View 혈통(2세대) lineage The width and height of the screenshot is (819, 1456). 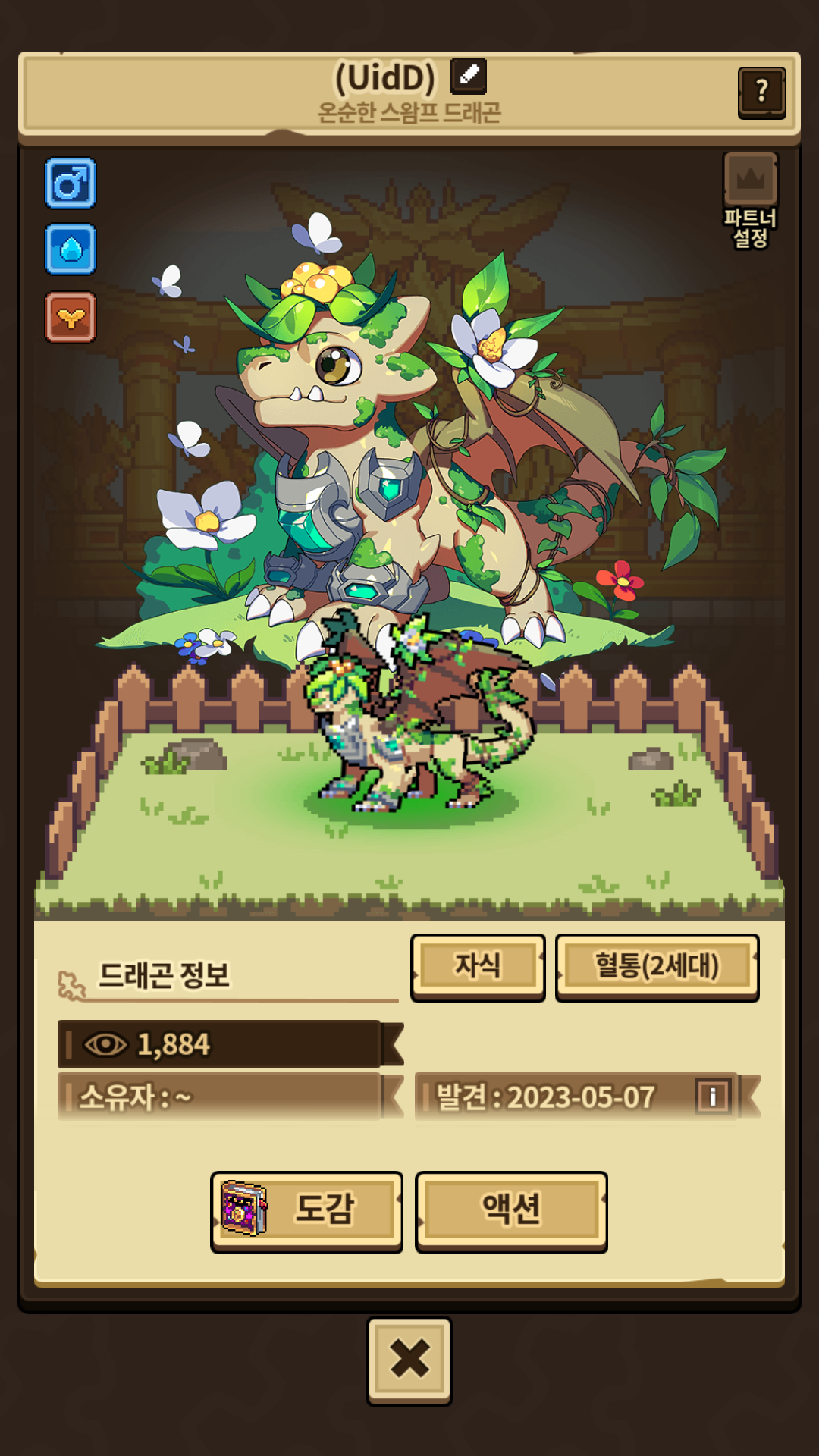point(657,966)
